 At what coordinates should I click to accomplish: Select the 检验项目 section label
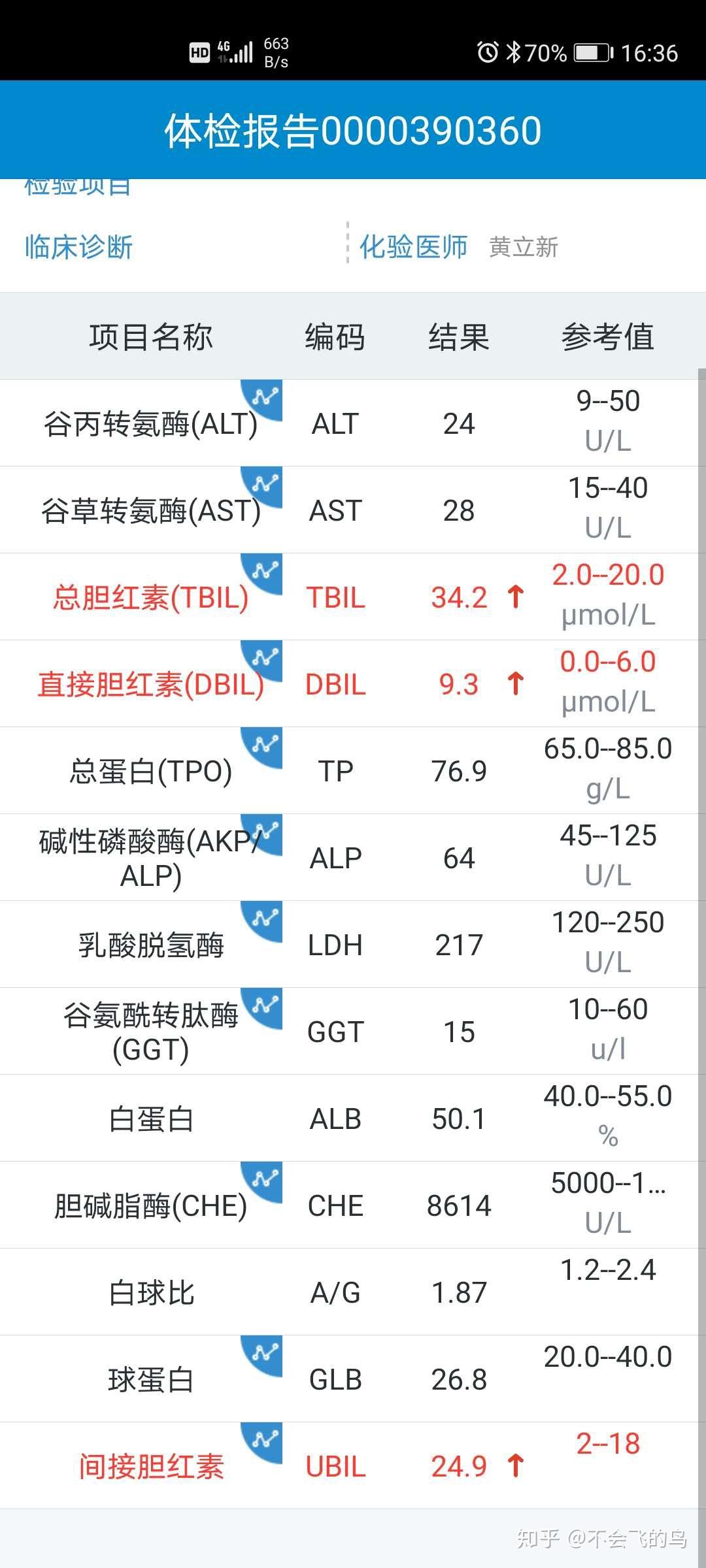click(78, 185)
